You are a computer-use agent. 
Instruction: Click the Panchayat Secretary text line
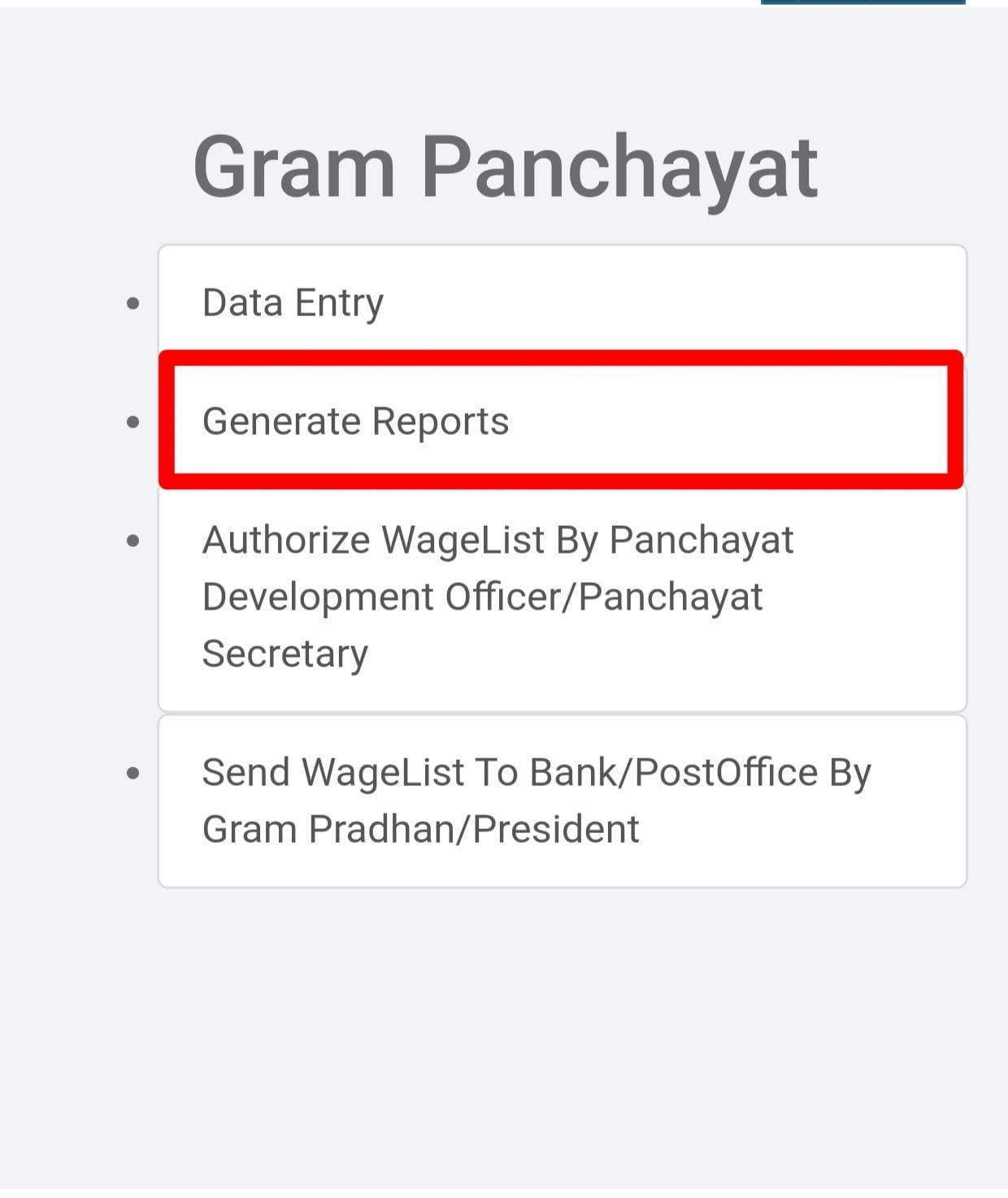(x=285, y=653)
